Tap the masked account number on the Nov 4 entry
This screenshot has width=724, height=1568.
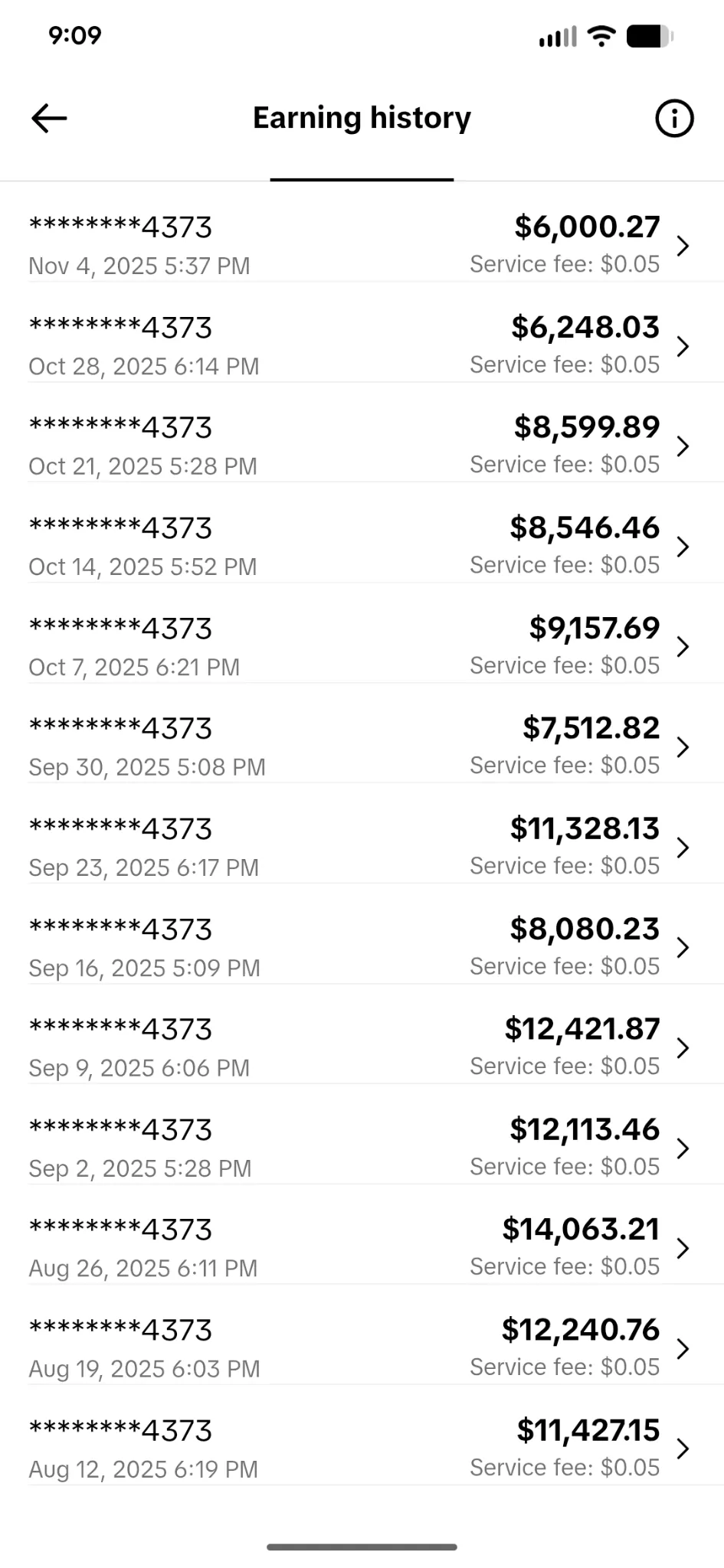pyautogui.click(x=120, y=227)
